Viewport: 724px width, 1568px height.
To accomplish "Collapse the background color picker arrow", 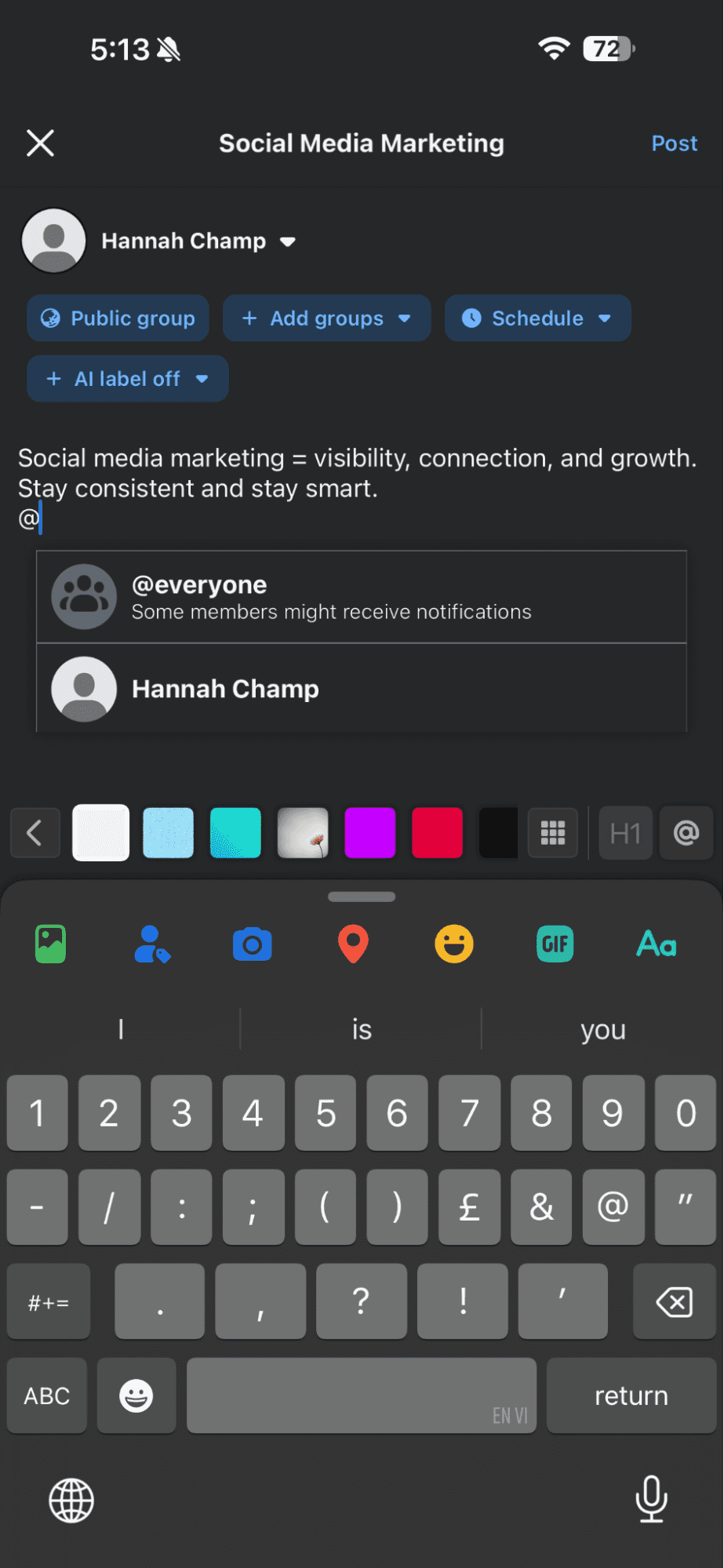I will [35, 832].
